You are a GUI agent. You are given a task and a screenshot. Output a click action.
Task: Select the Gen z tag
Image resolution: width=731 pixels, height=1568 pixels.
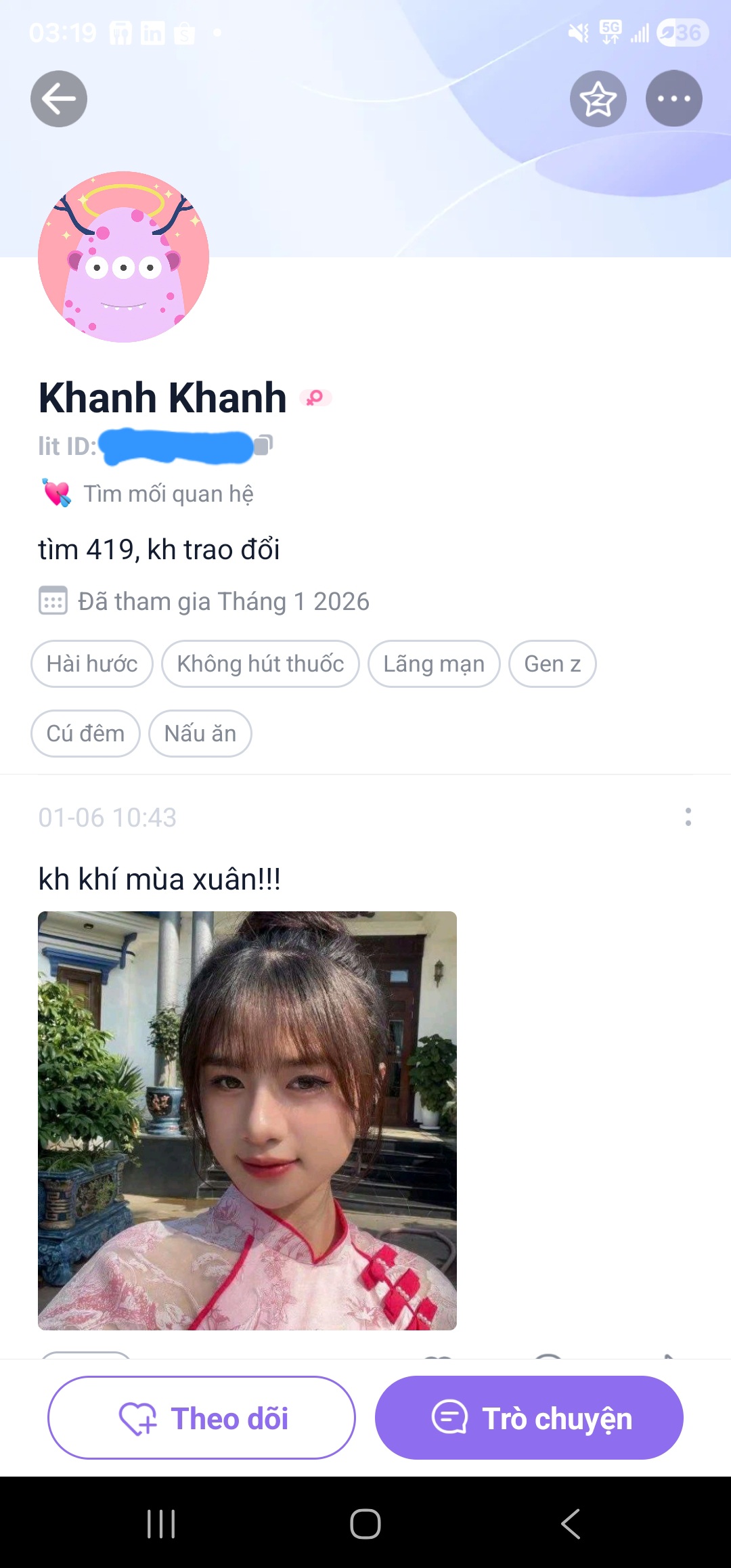click(x=552, y=664)
